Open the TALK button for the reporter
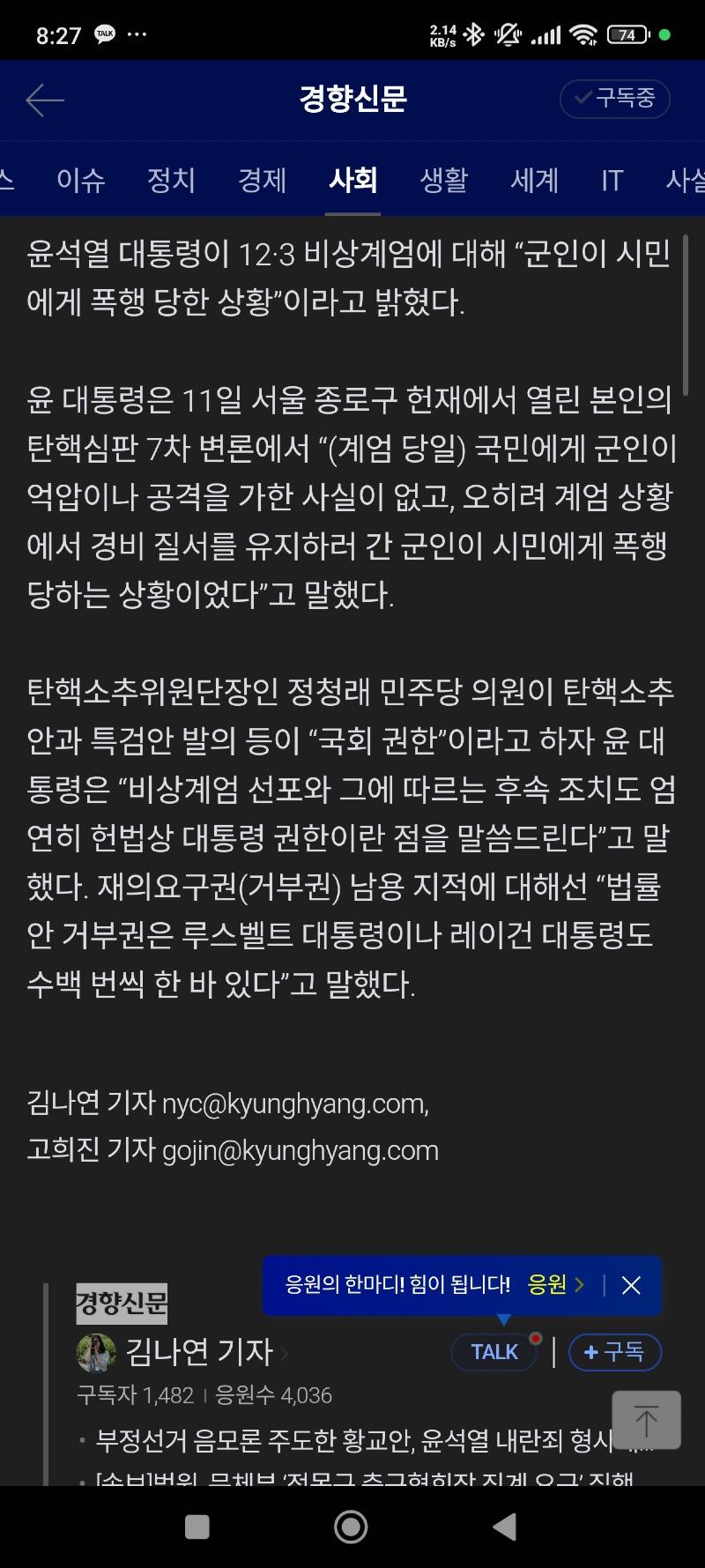The height and width of the screenshot is (1568, 705). 493,1352
